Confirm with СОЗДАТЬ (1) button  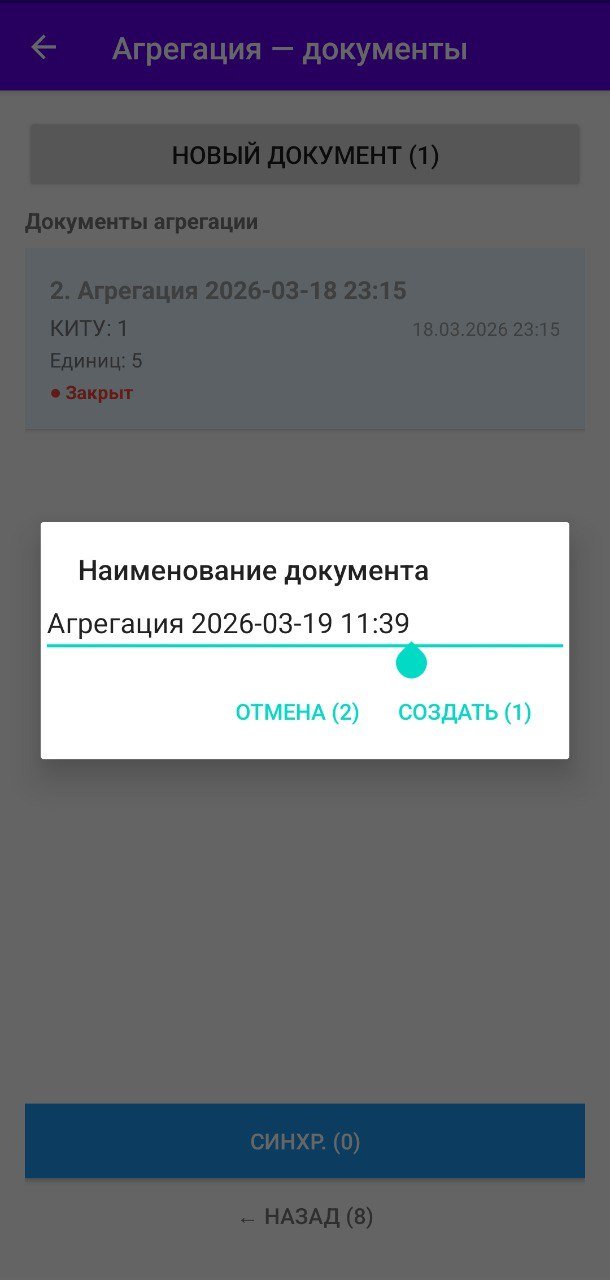coord(465,712)
